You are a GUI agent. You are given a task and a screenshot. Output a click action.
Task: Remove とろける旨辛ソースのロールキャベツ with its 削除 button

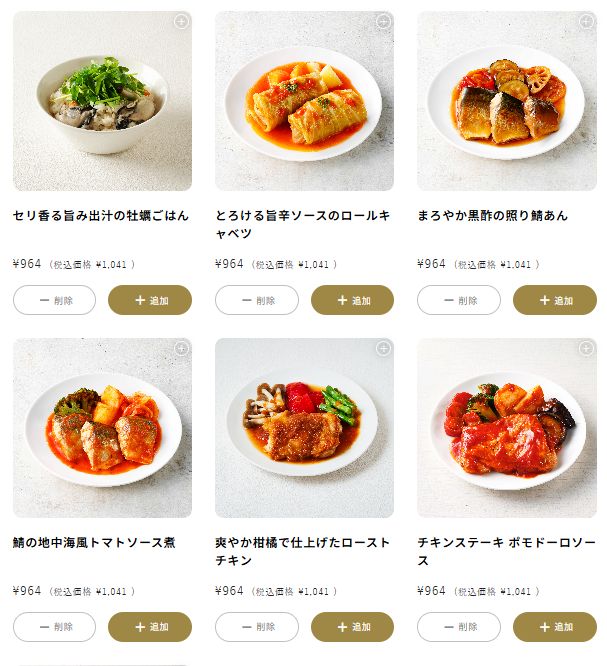pos(257,300)
